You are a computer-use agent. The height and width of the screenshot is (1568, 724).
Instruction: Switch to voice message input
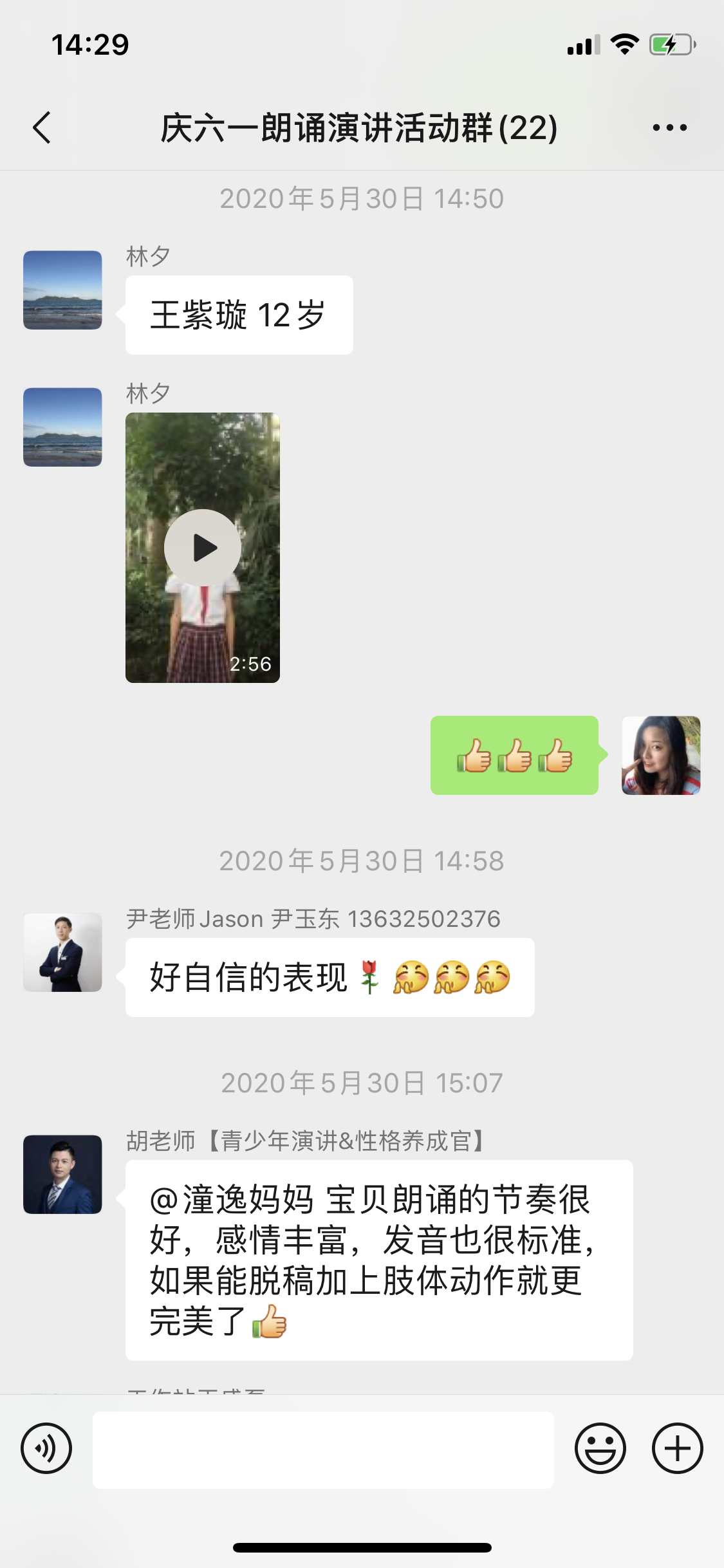point(46,1448)
